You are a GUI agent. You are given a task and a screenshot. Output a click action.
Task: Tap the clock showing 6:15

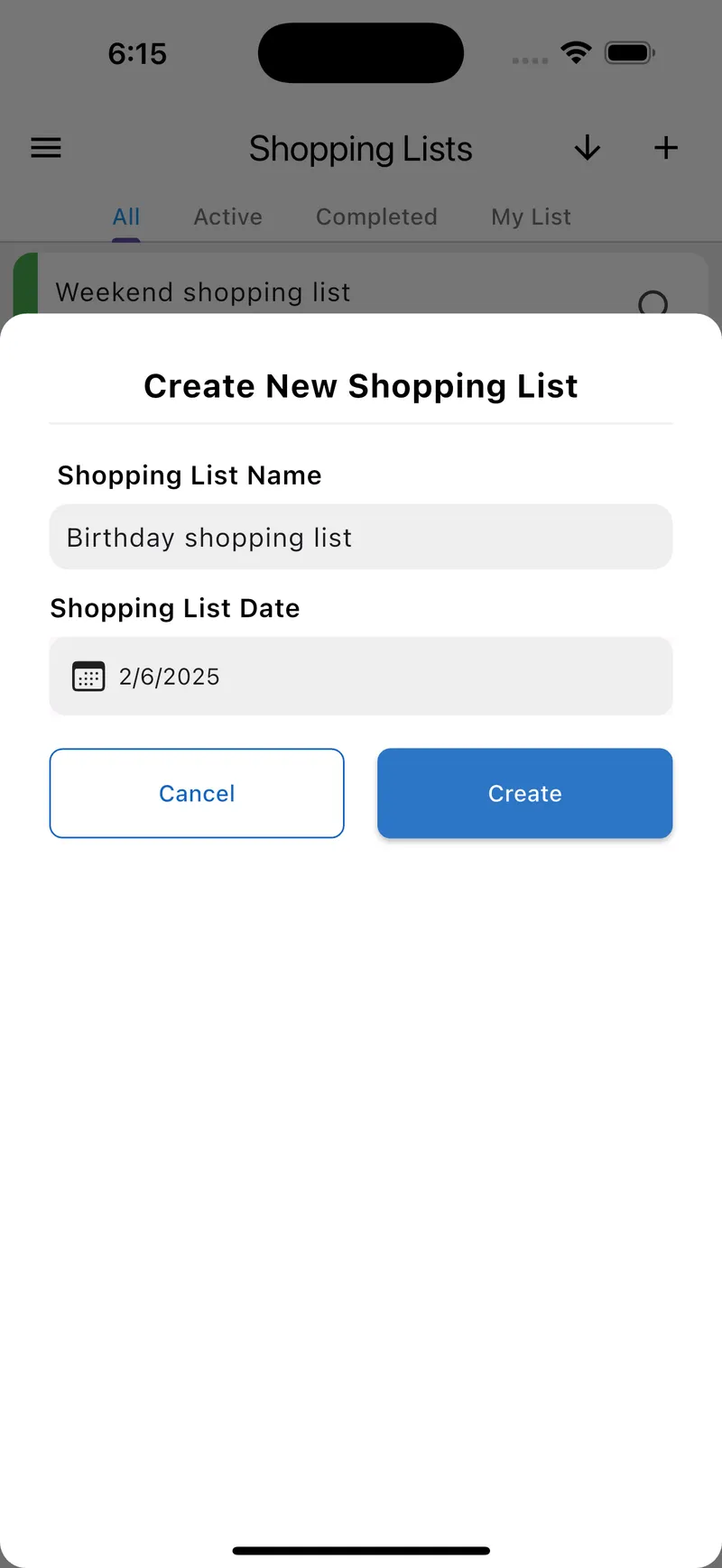tap(137, 52)
